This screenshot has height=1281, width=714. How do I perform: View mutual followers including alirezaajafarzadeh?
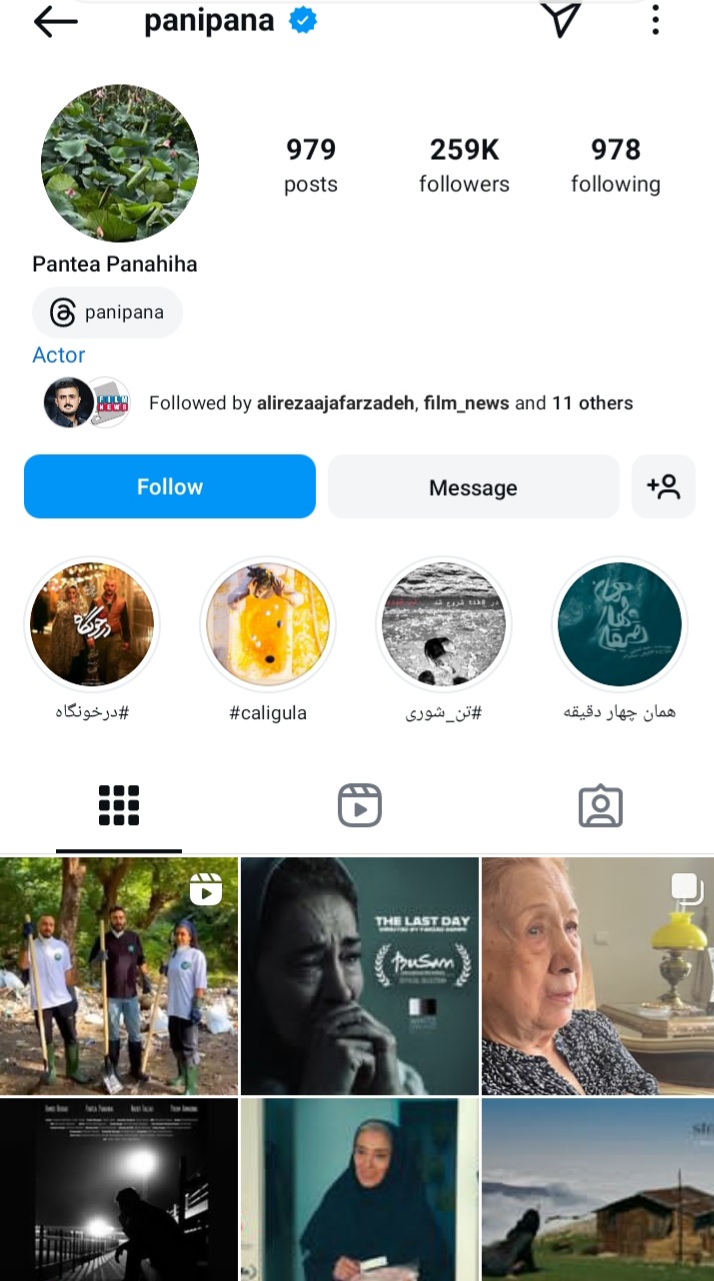click(x=390, y=403)
